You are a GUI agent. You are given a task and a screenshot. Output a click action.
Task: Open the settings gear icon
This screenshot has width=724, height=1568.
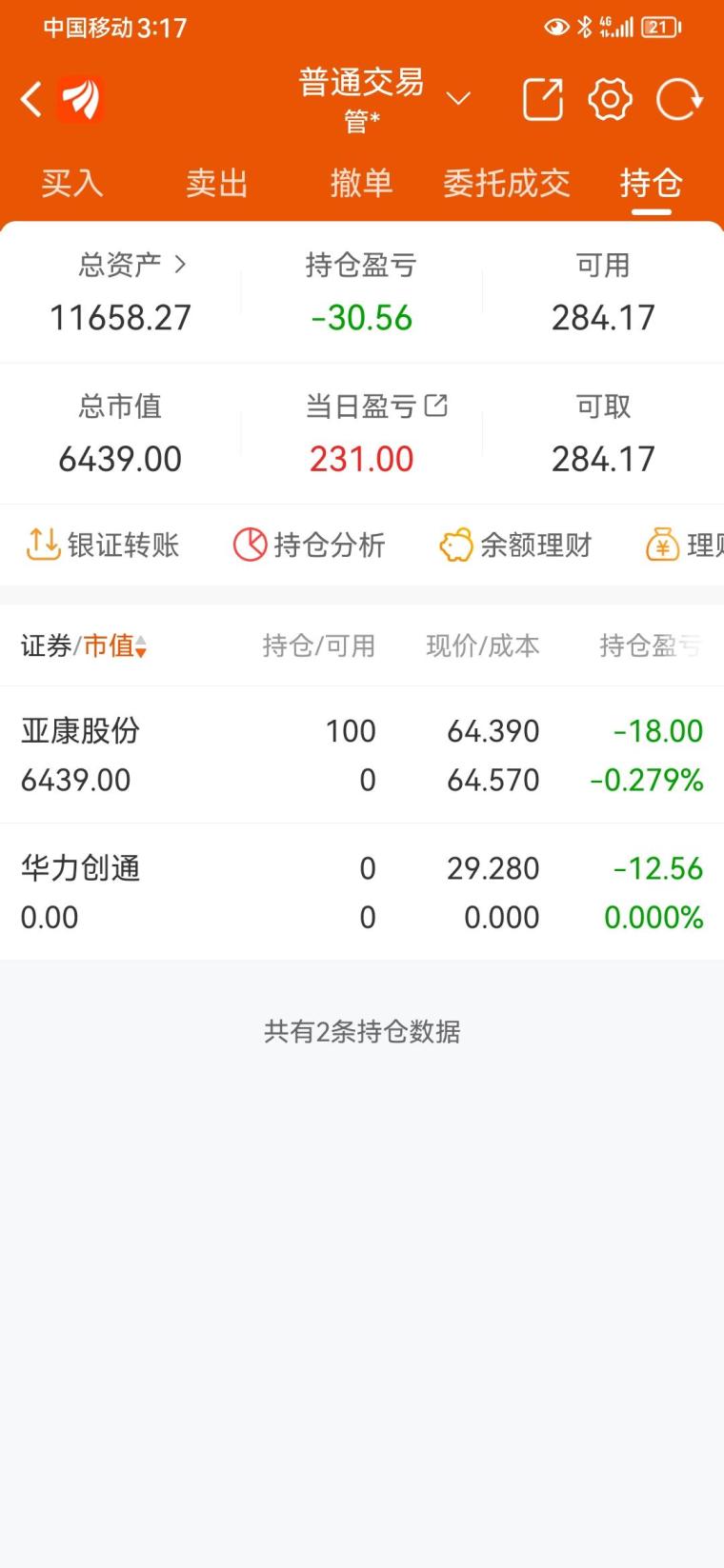(610, 99)
